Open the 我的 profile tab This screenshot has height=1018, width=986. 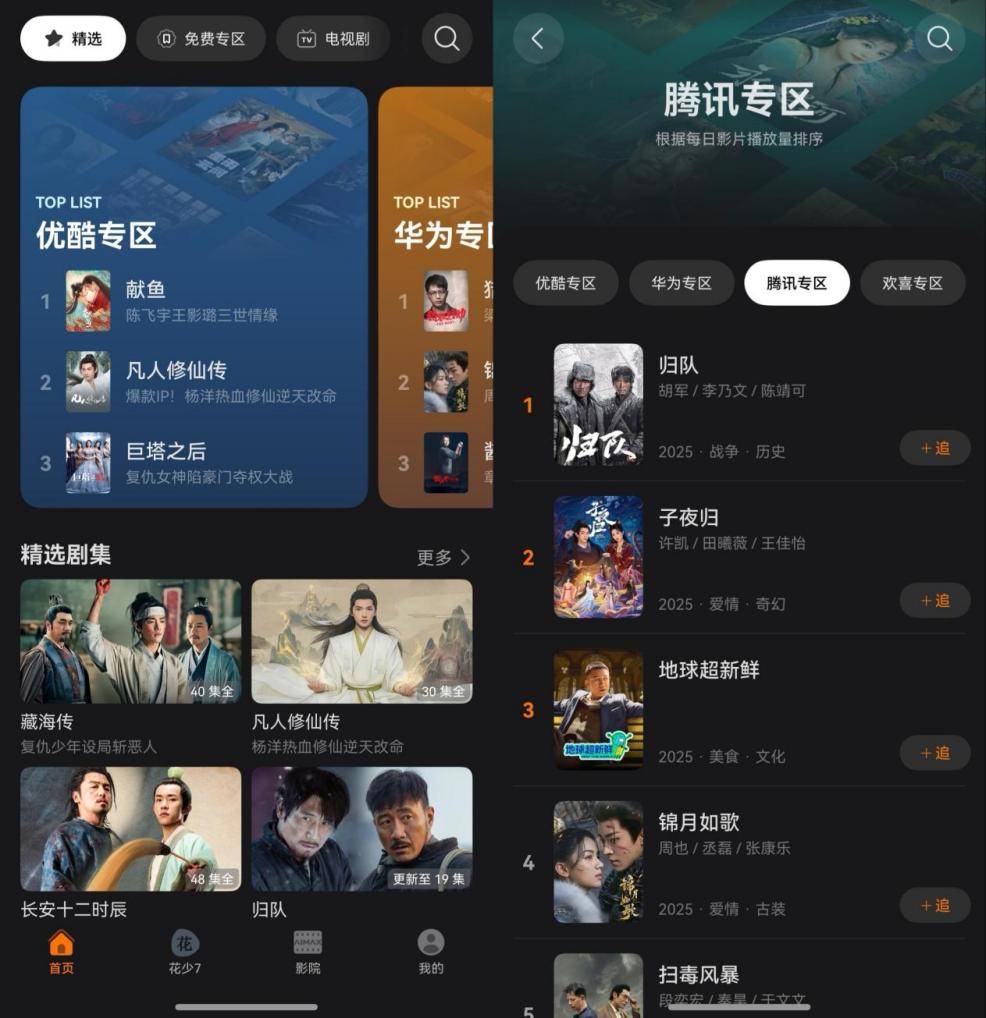point(431,953)
